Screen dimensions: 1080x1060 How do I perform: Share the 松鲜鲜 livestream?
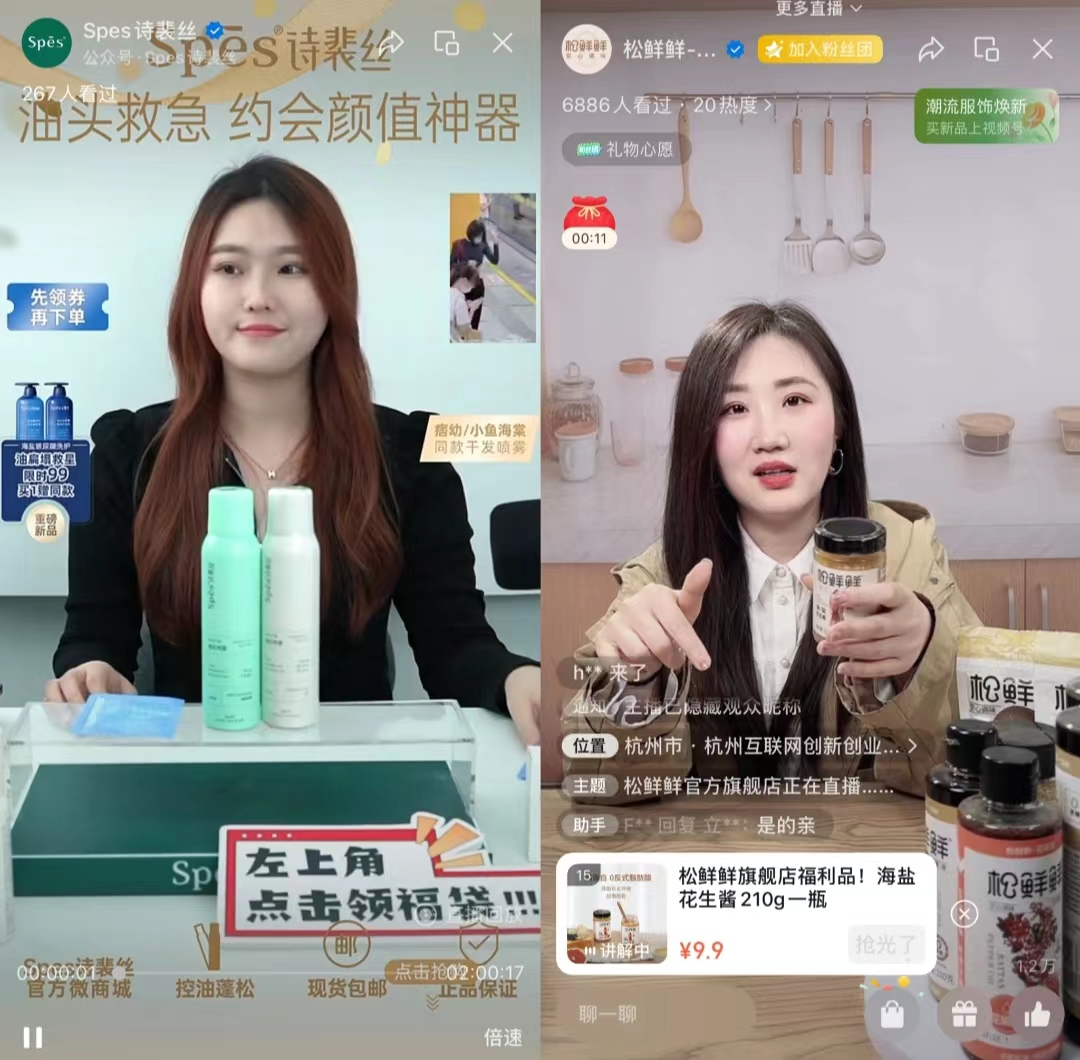click(931, 49)
